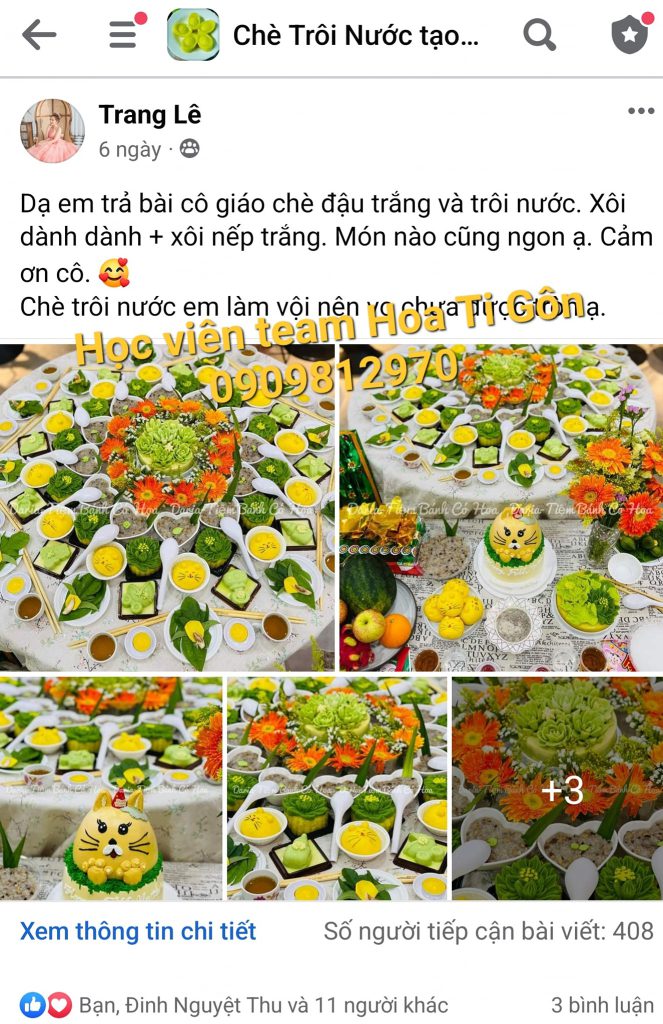Open the photo with watermelon and cat cake

(501, 507)
